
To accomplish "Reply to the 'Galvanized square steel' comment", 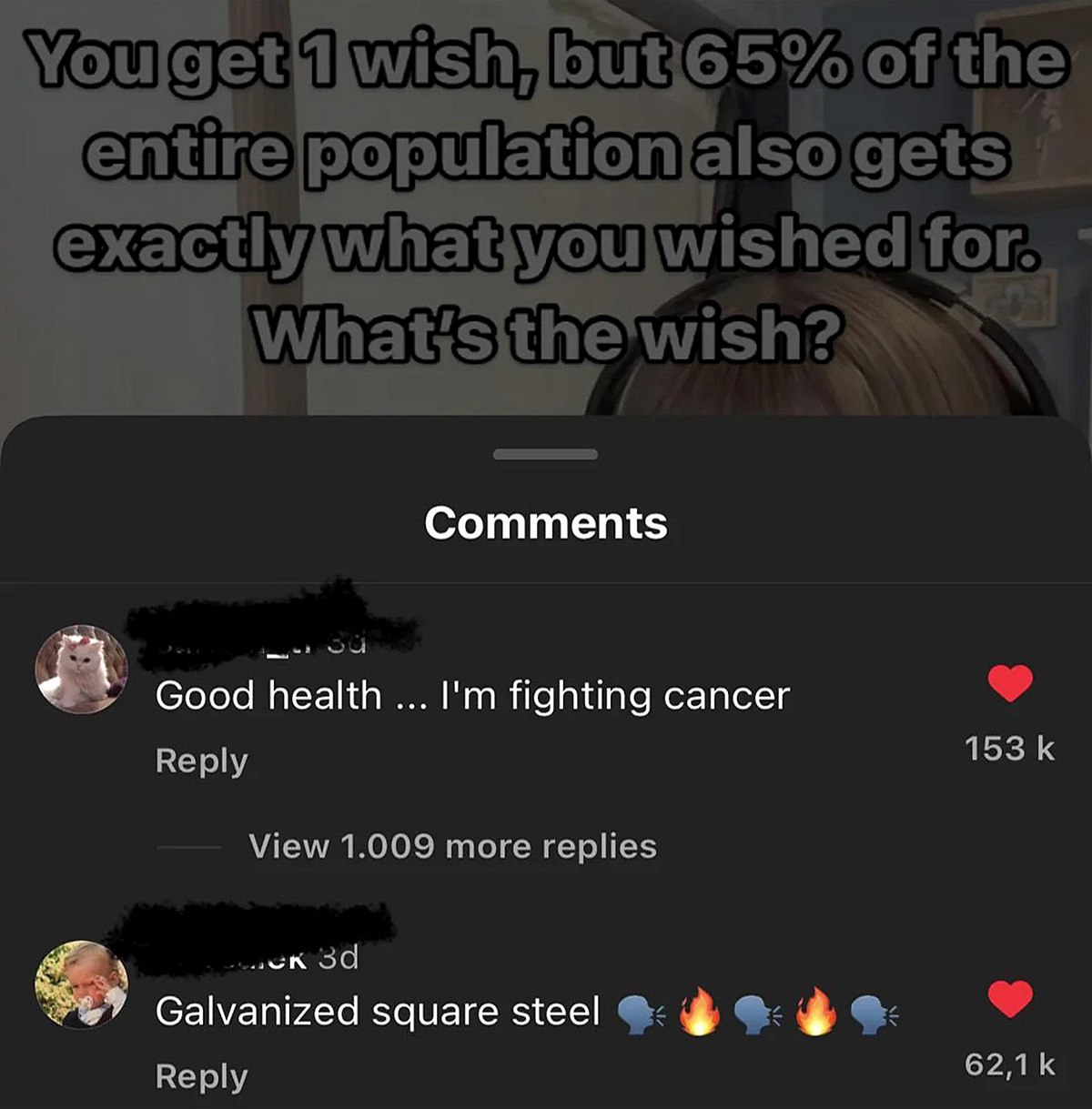I will point(201,1076).
